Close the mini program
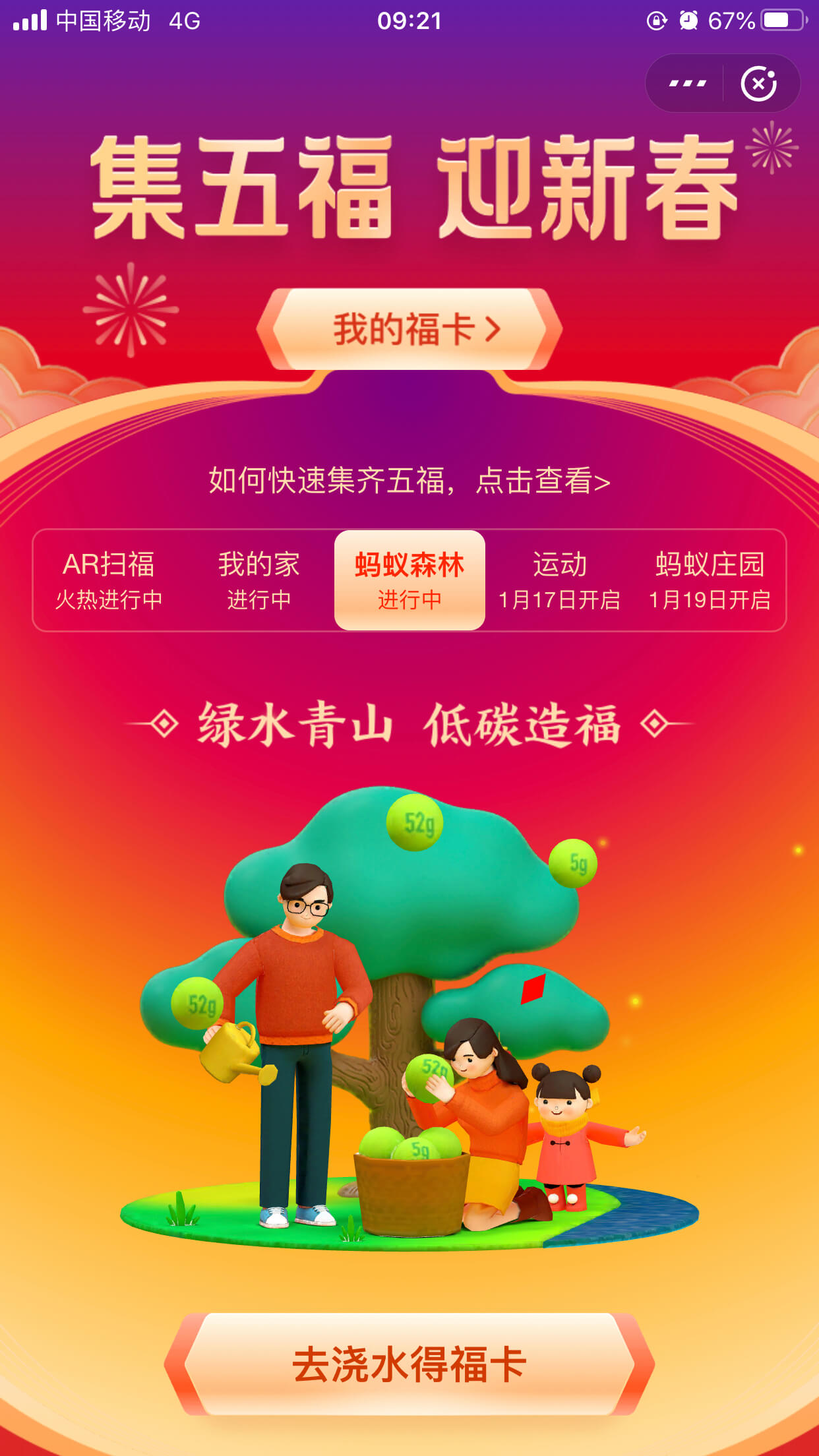This screenshot has height=1456, width=819. tap(759, 84)
